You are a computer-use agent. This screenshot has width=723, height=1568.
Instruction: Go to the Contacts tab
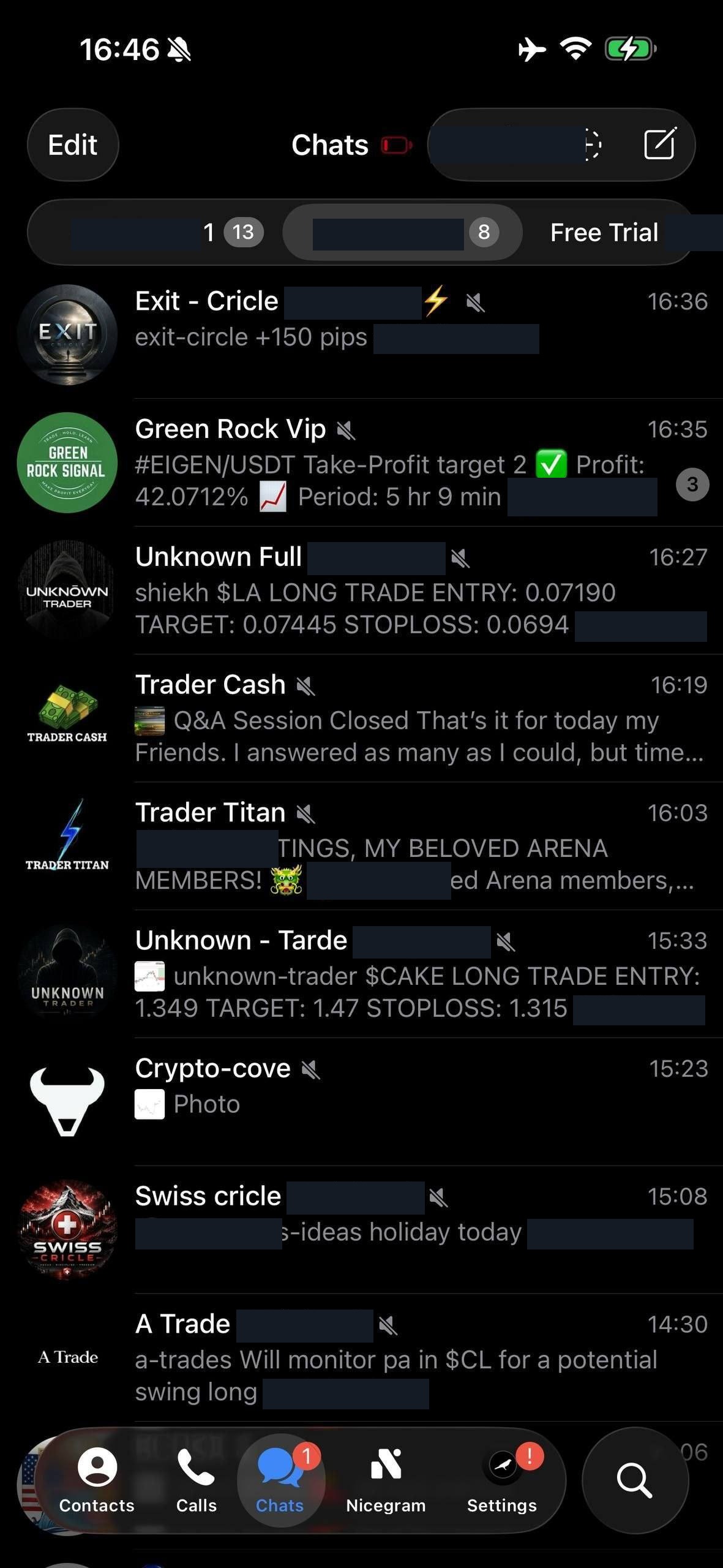coord(97,1480)
